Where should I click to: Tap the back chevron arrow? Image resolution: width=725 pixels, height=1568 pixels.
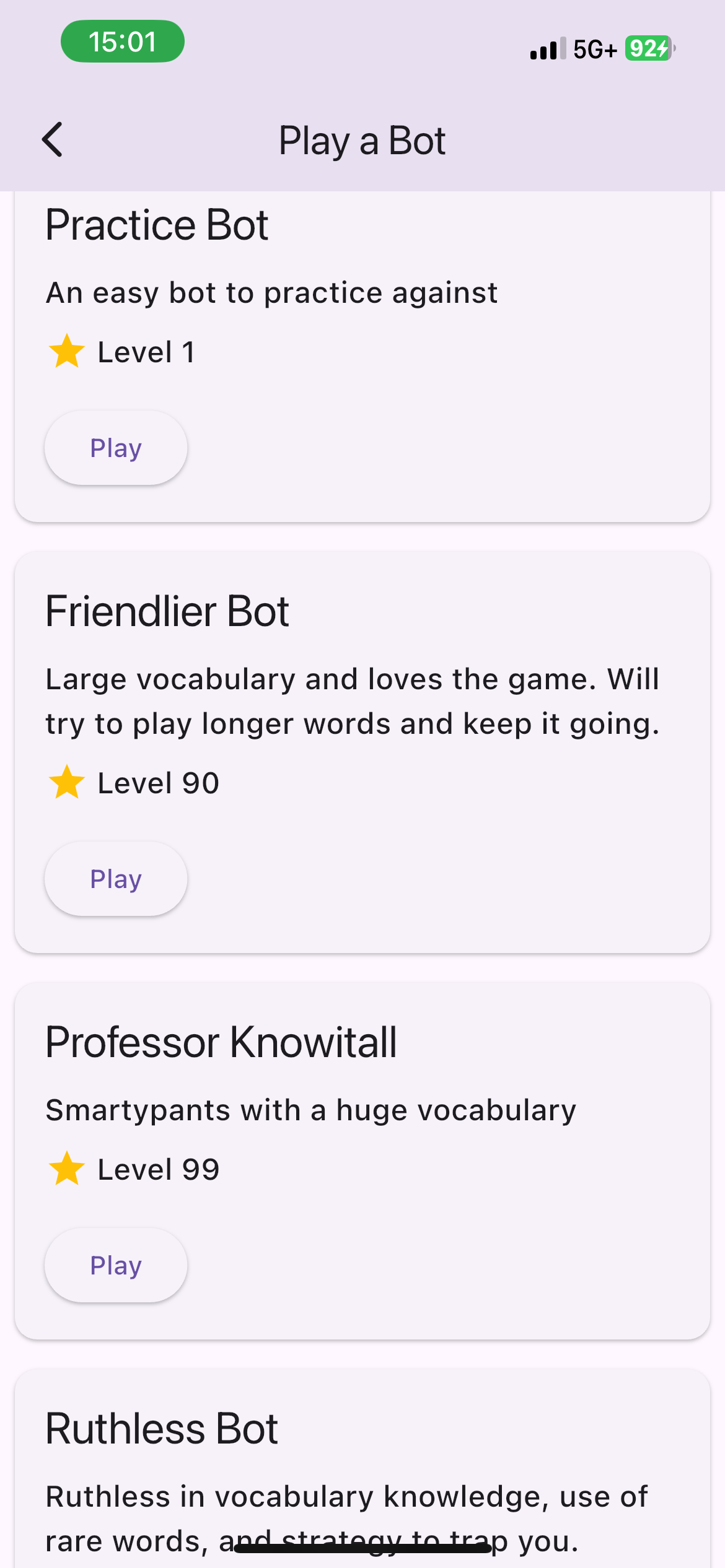pyautogui.click(x=53, y=140)
